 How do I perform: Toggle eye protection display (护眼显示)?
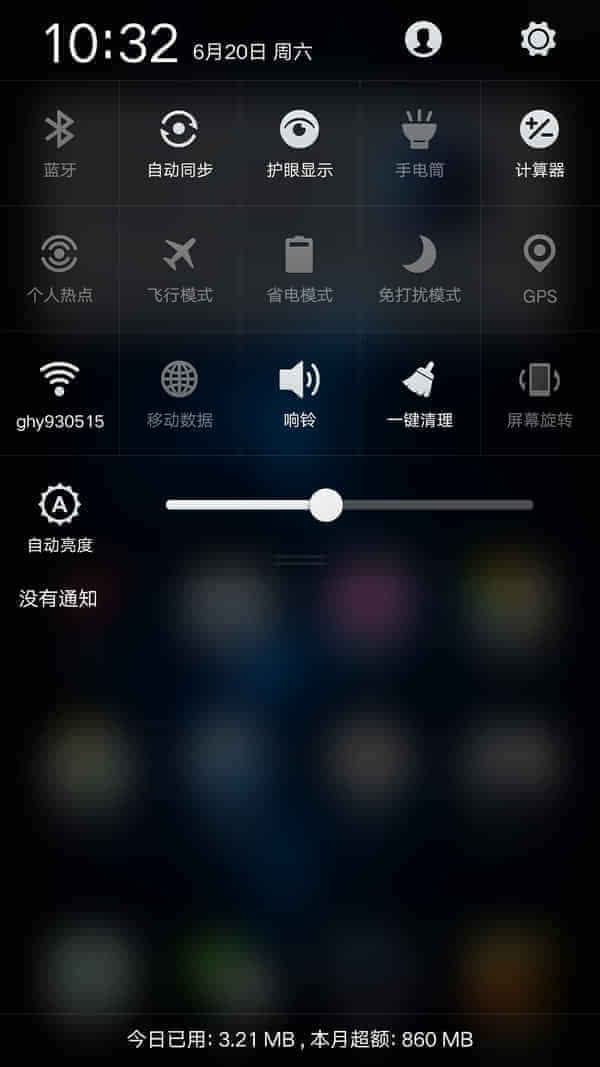(x=300, y=143)
